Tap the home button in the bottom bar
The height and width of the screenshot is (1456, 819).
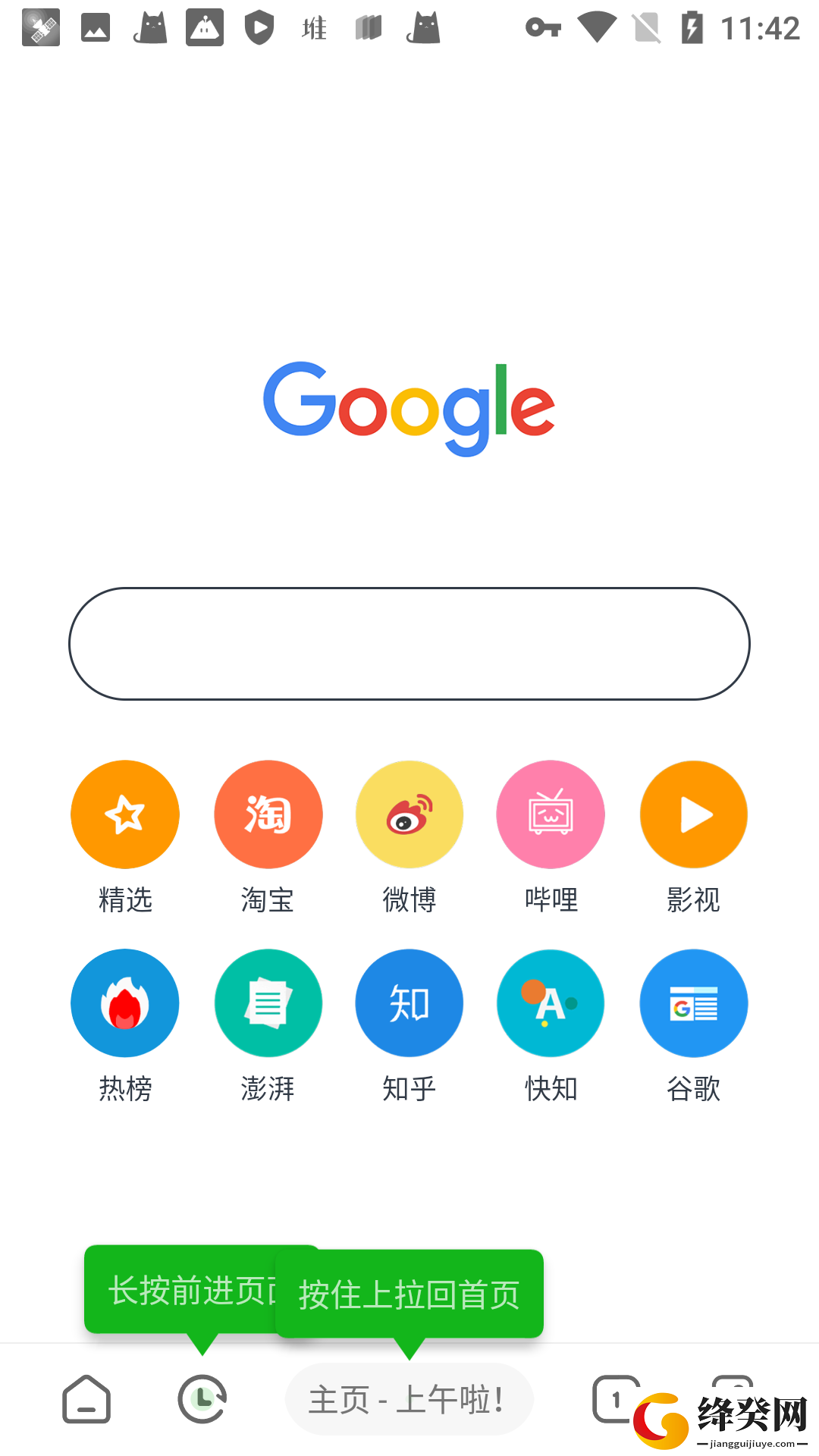pyautogui.click(x=86, y=1399)
